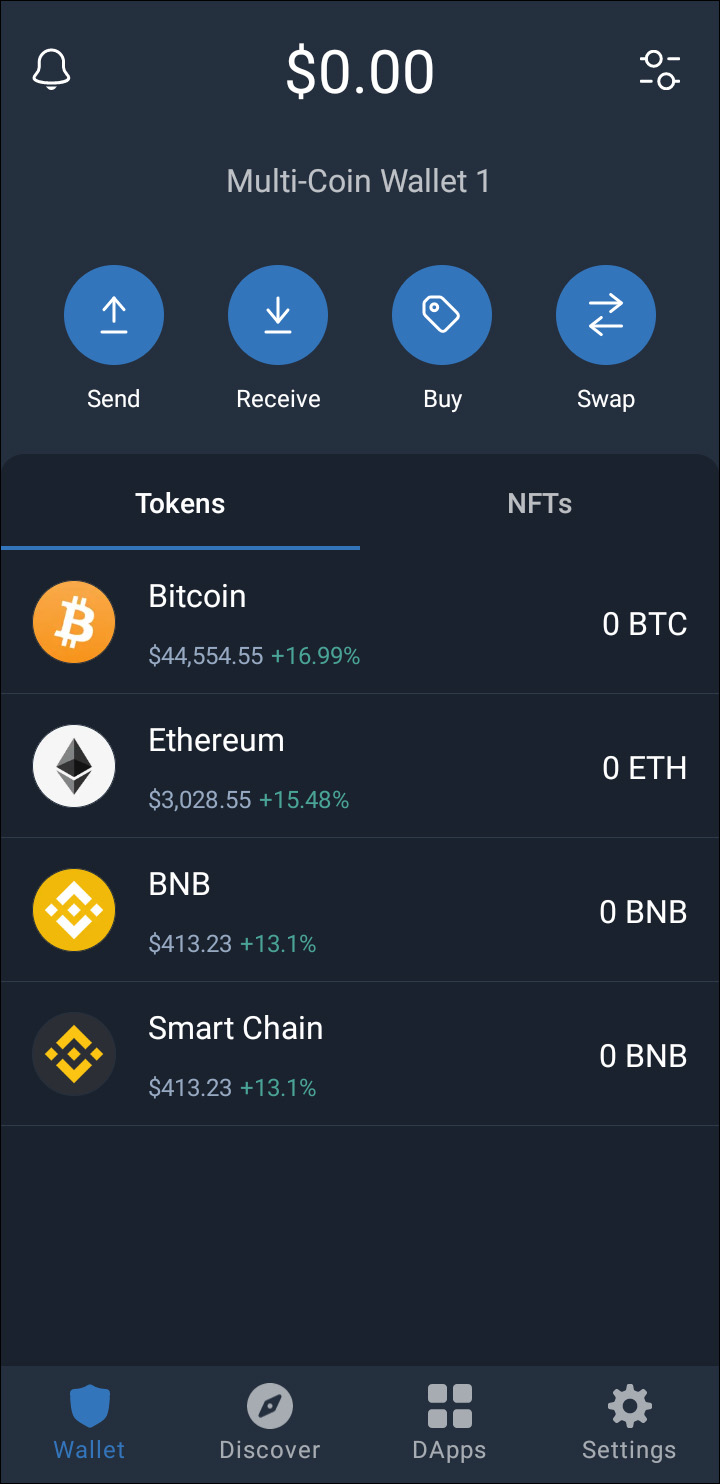Switch to the Discover tab

(x=270, y=1424)
